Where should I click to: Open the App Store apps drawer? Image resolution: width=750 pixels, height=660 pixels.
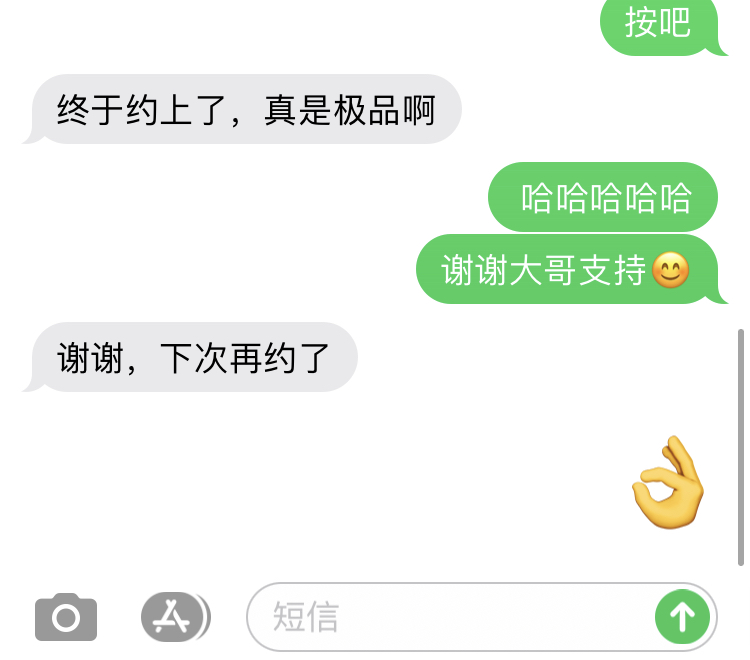[x=174, y=617]
